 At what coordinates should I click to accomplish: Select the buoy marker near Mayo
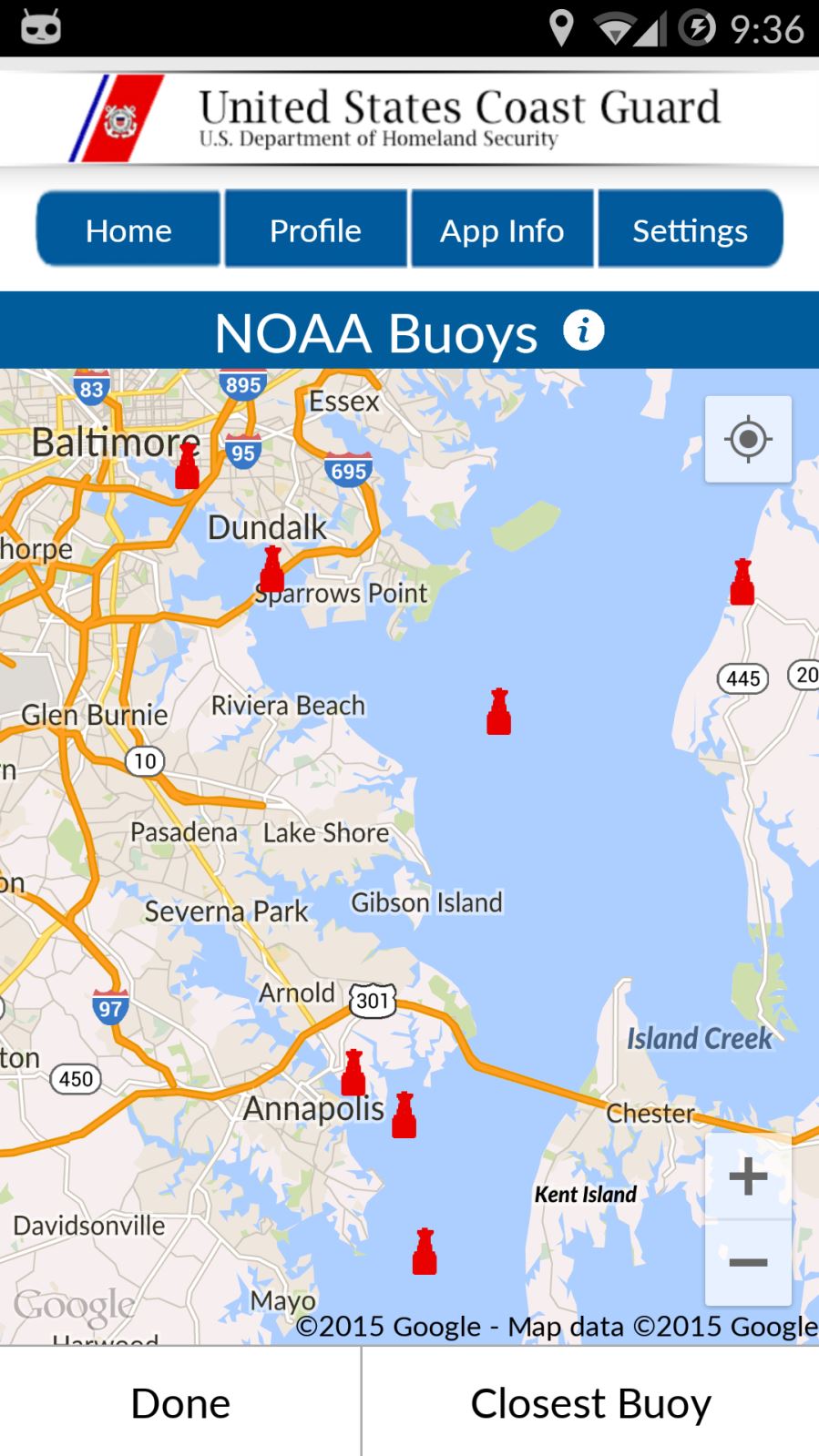coord(425,1251)
